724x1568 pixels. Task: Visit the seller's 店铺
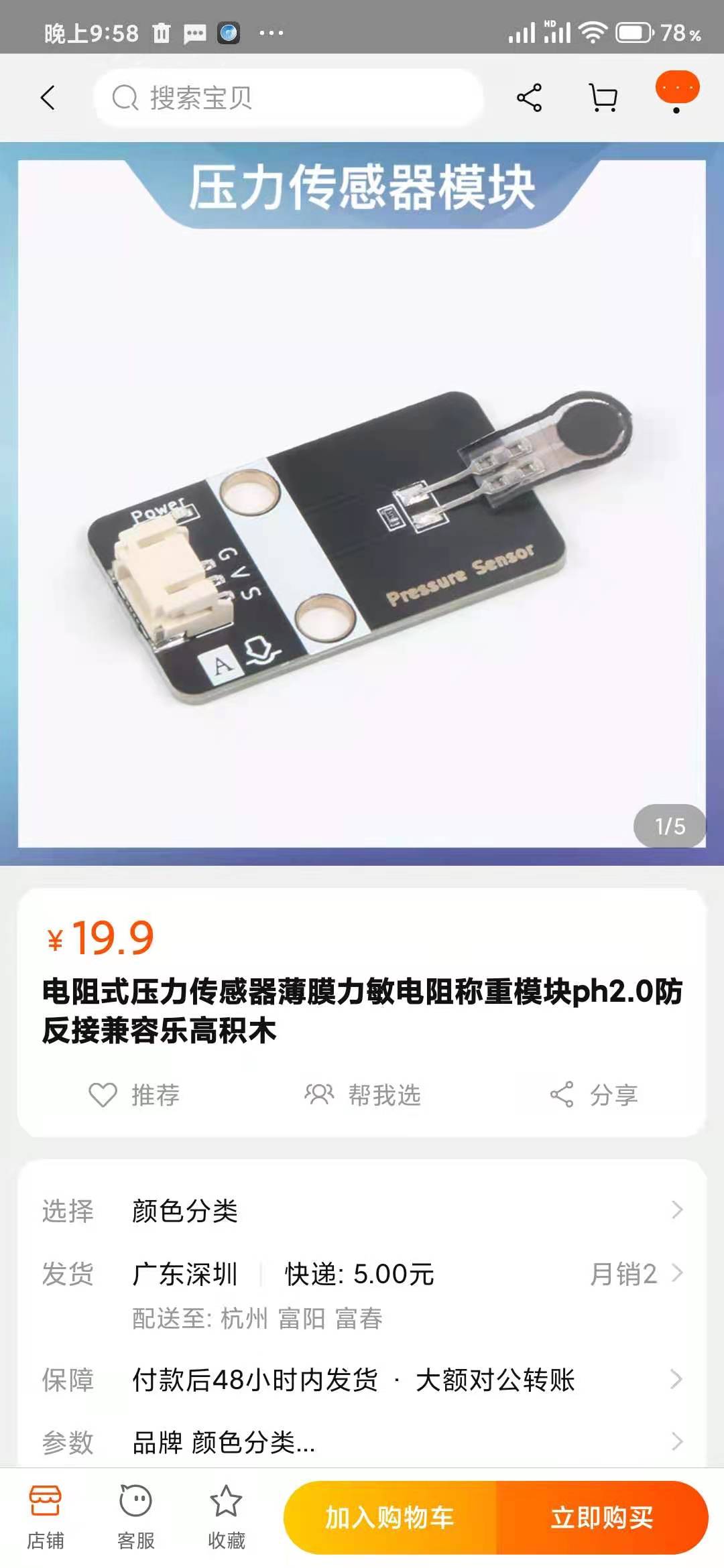(x=46, y=1518)
